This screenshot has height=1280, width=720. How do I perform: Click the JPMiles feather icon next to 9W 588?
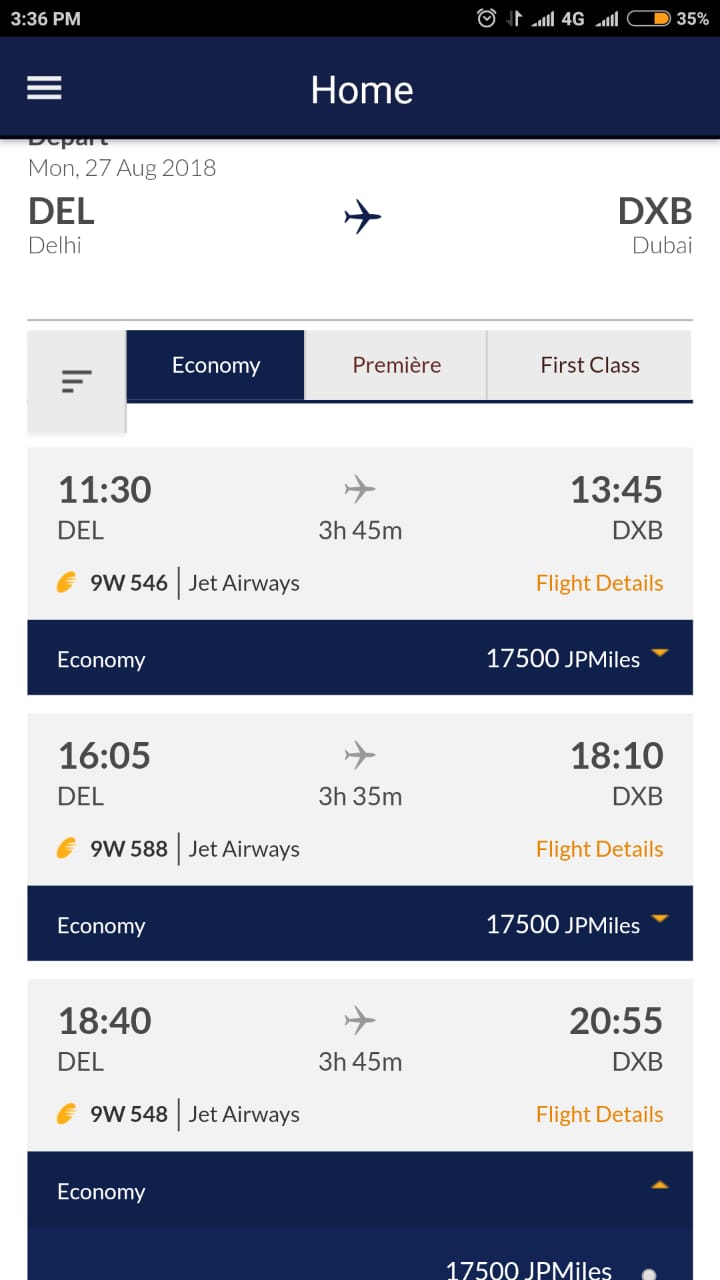click(x=67, y=848)
